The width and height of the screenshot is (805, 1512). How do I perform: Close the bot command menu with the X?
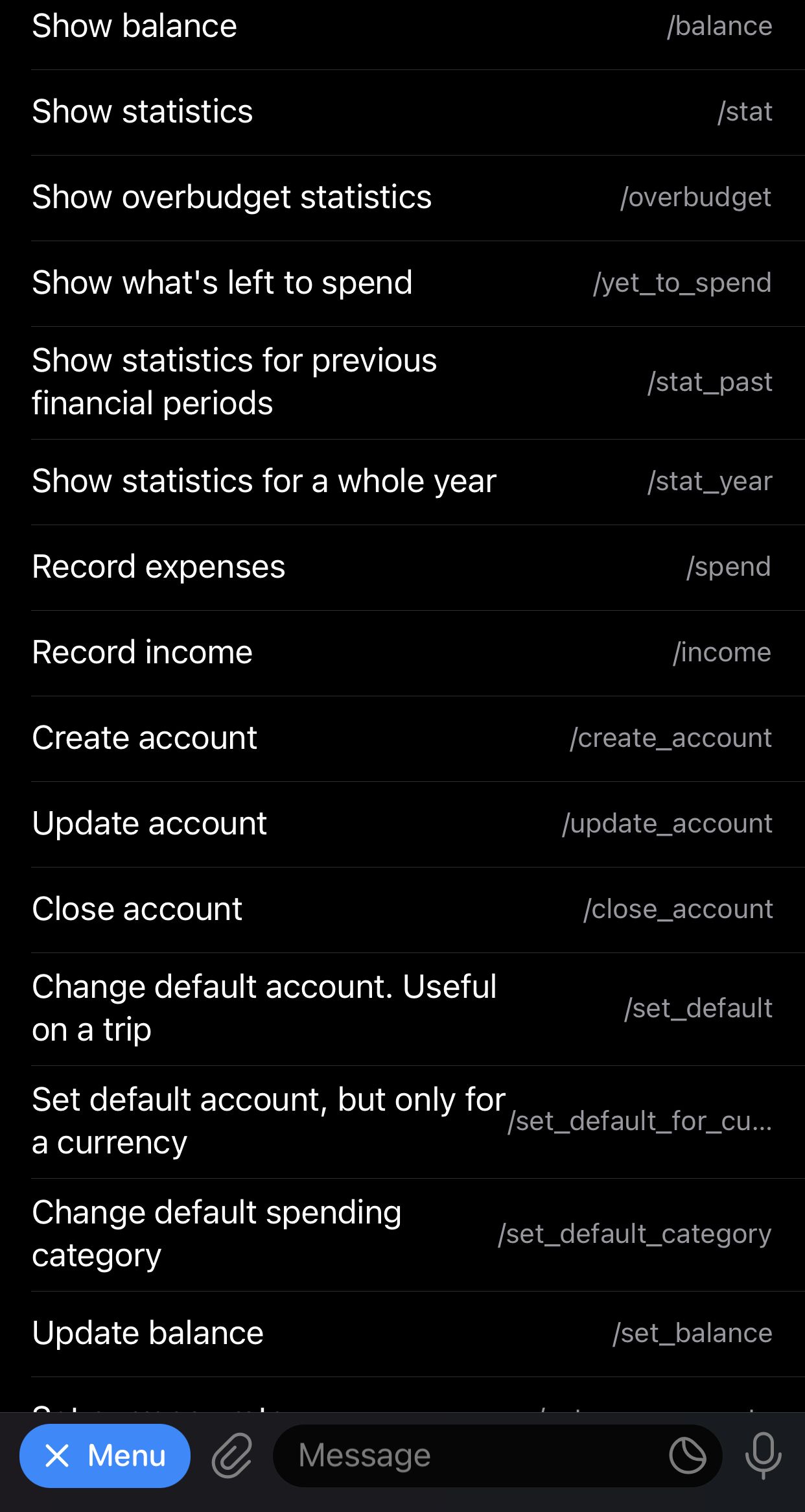(x=105, y=1454)
